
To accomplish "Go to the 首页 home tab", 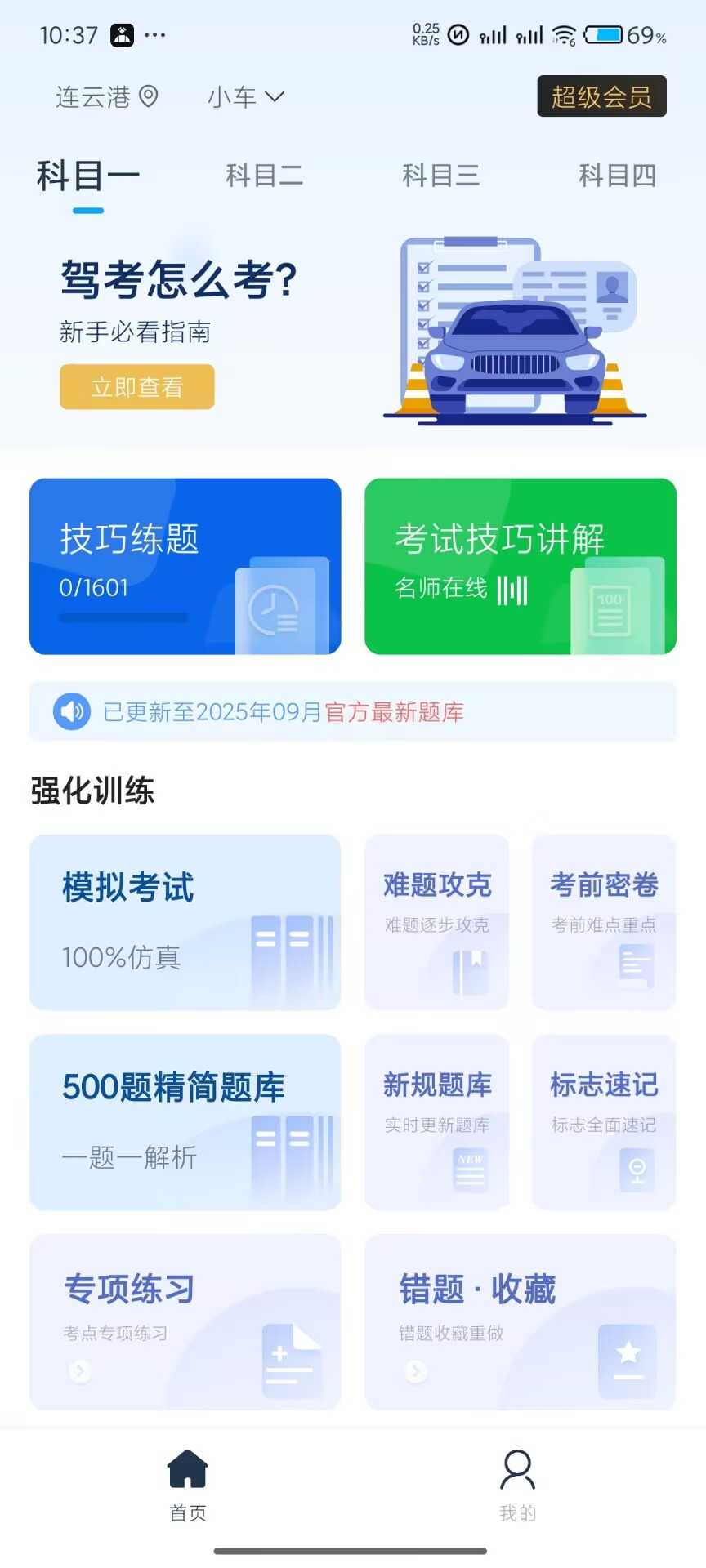I will point(188,1486).
